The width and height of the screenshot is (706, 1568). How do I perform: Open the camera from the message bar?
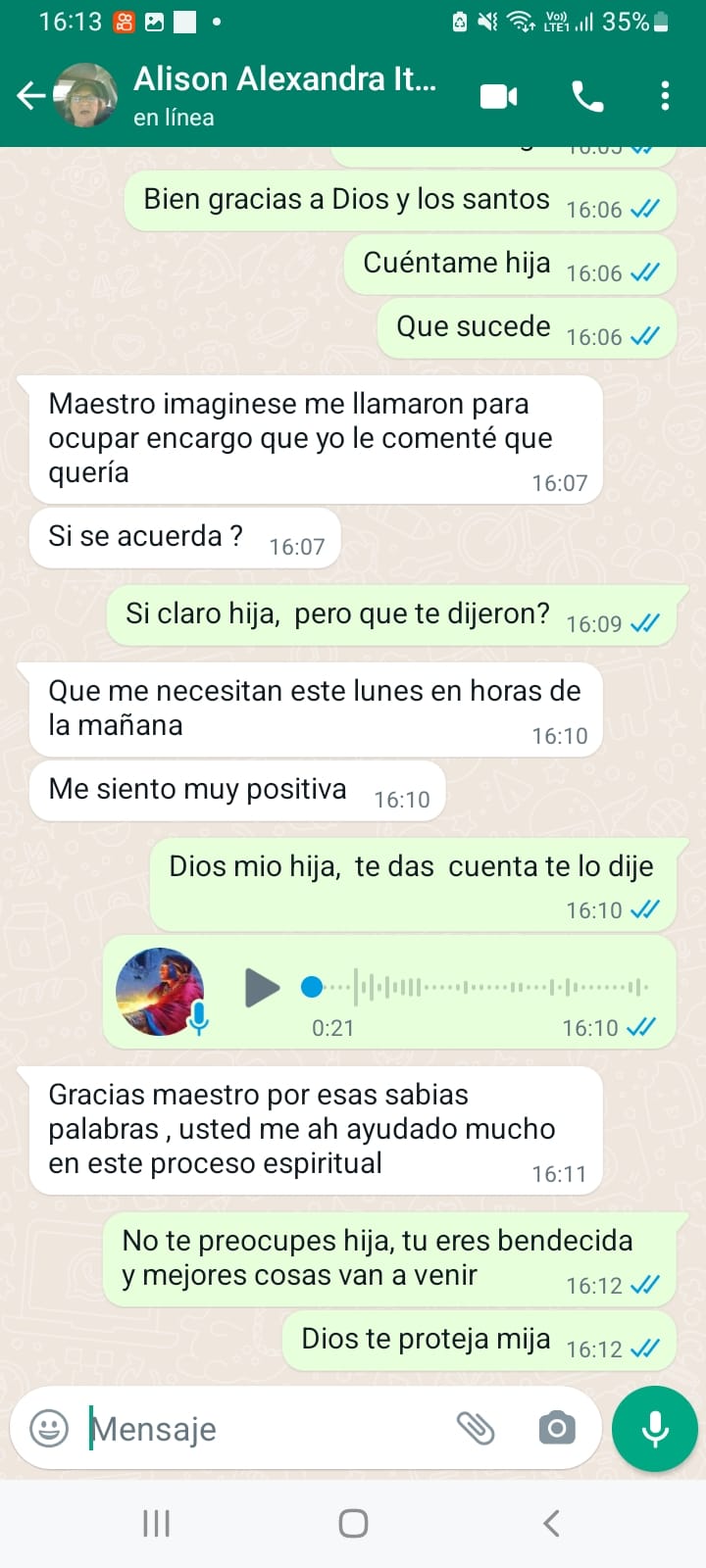(557, 1428)
